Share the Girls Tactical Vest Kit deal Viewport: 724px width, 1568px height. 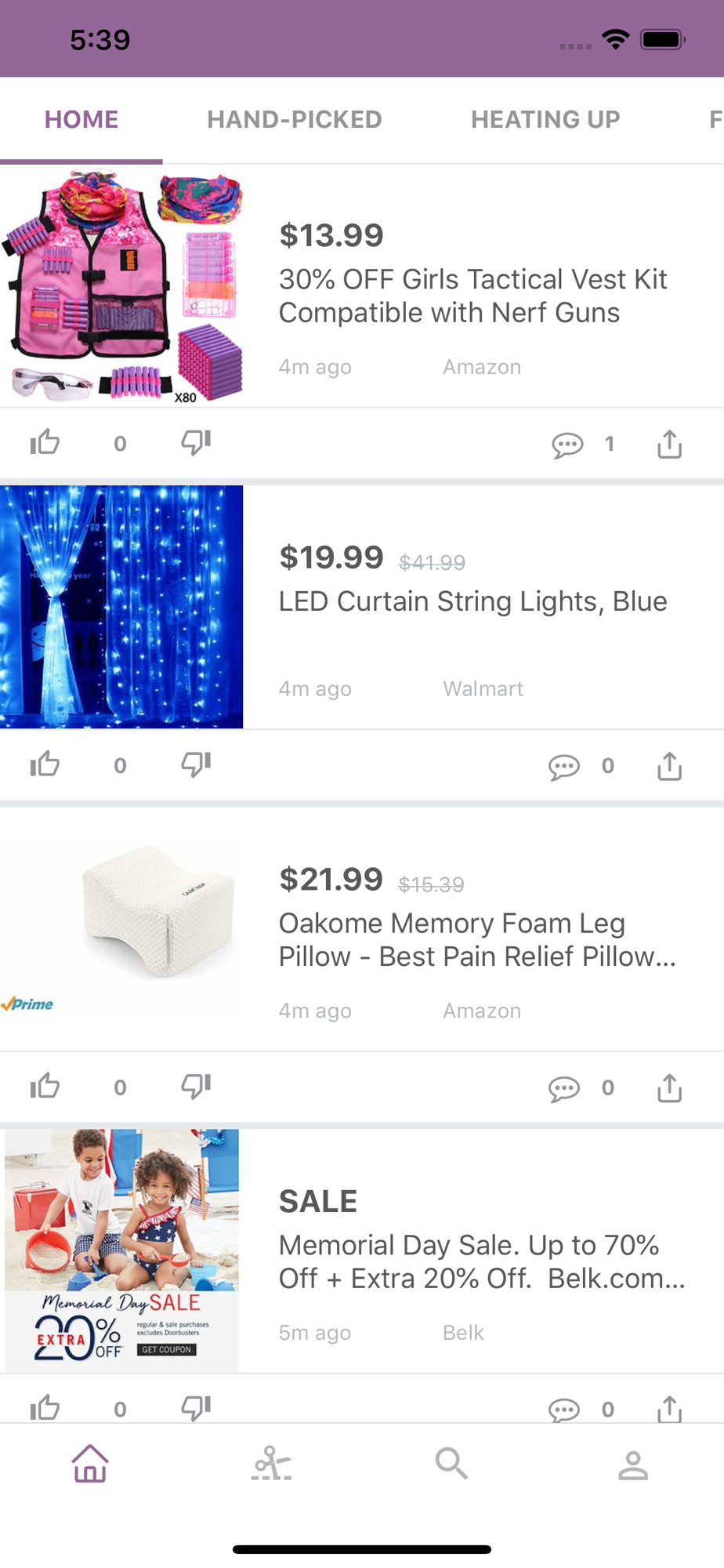[x=669, y=445]
